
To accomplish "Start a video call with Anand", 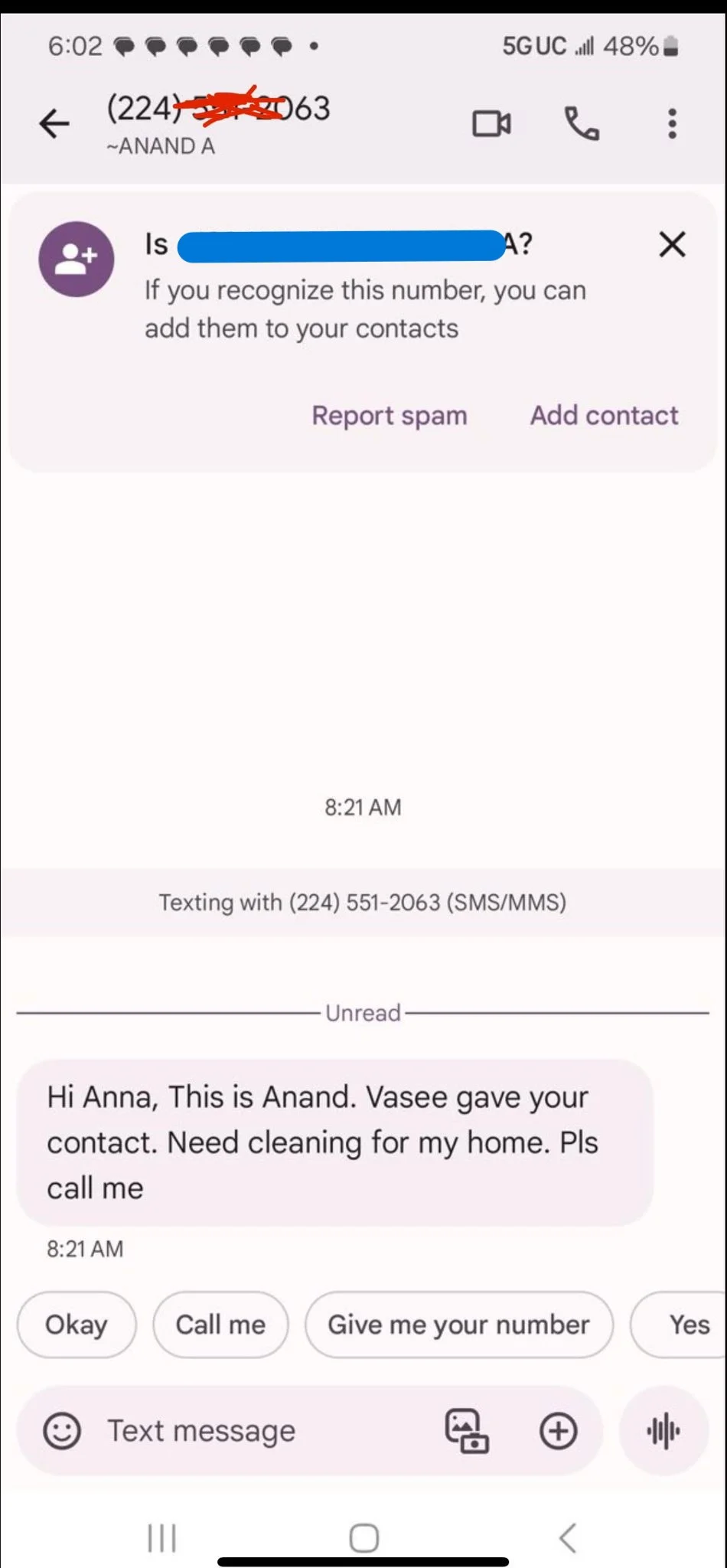I will [x=491, y=123].
